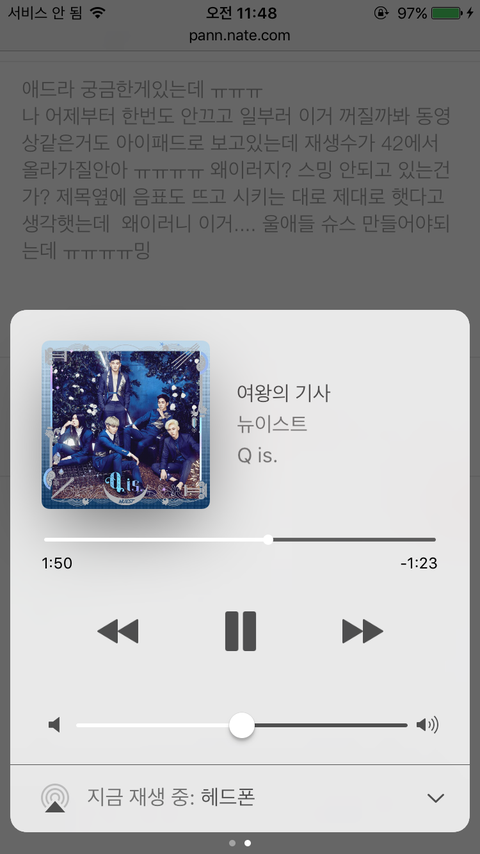Tap the low volume speaker icon

[x=54, y=725]
